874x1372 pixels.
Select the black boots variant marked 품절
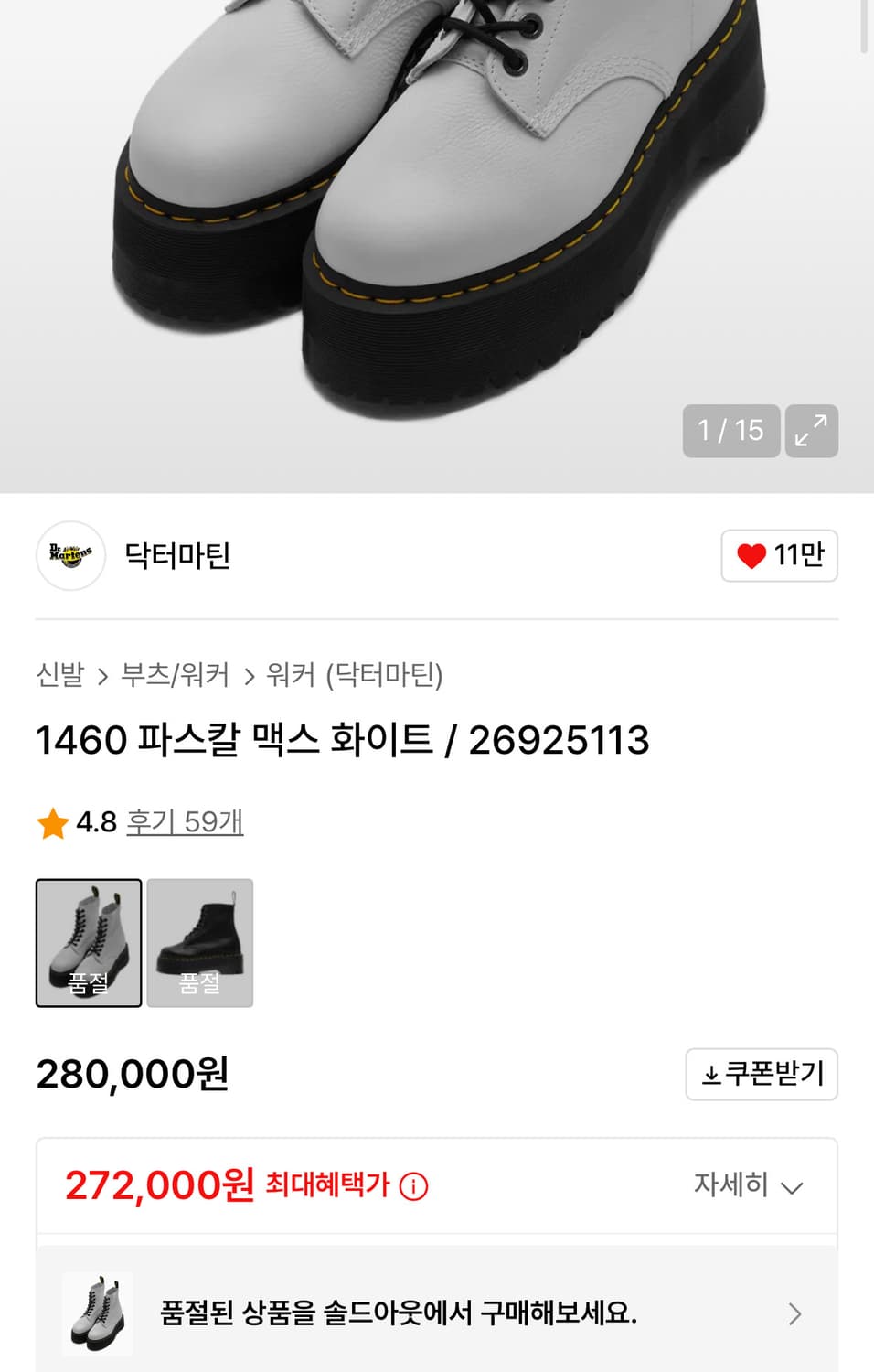coord(199,943)
